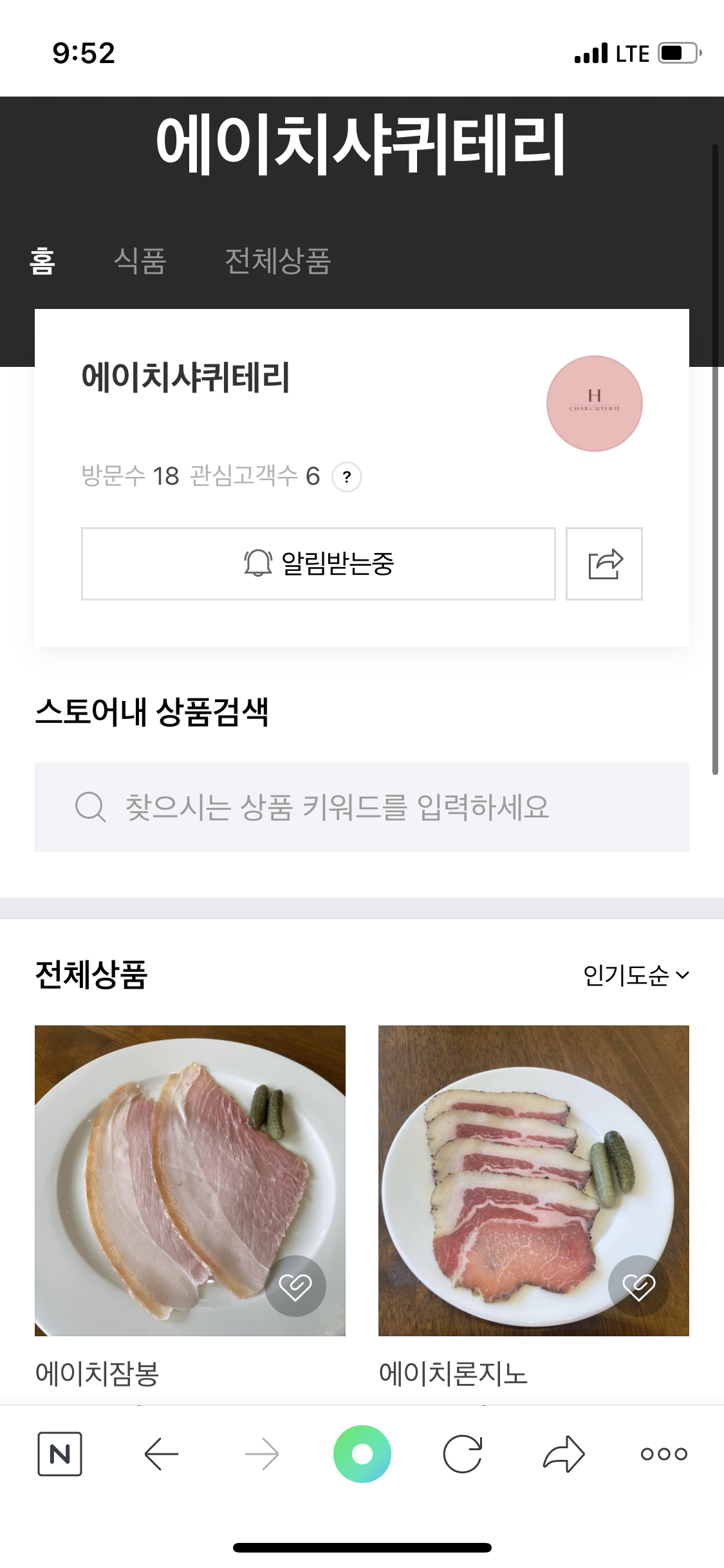Tap the 알림받는중 notification button
724x1568 pixels.
(318, 564)
